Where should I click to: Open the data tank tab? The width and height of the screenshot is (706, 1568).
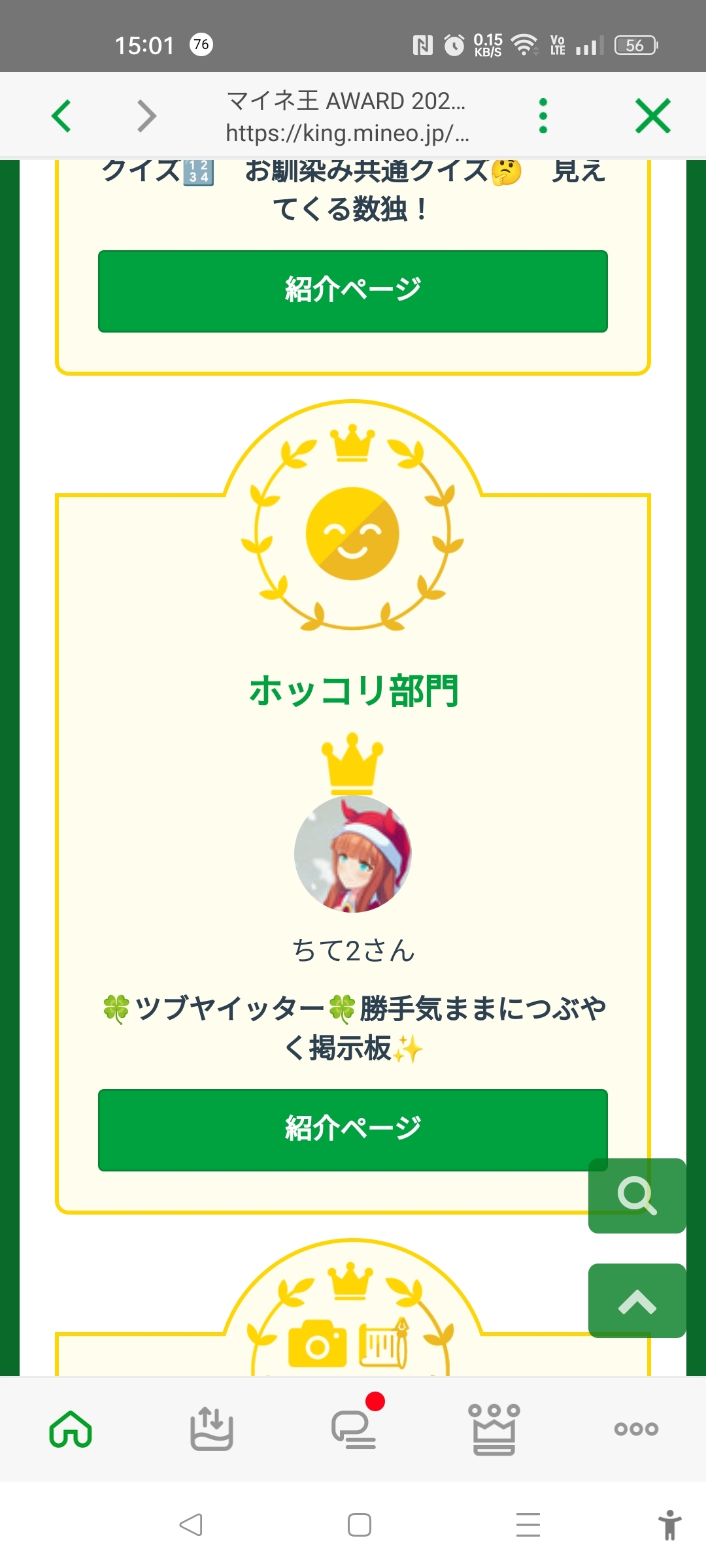[211, 1429]
